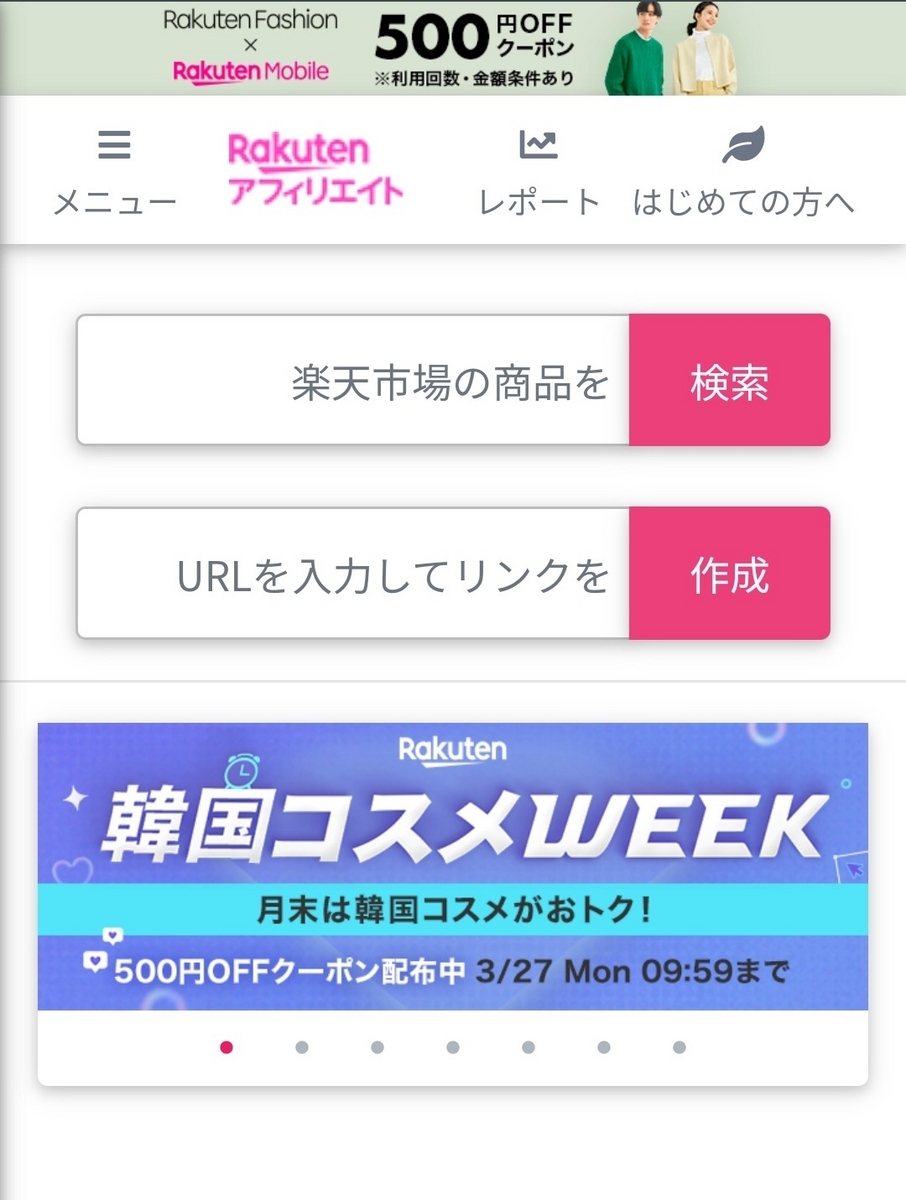The height and width of the screenshot is (1200, 906).
Task: Open はじめての方へ beginner guide
Action: (x=743, y=172)
